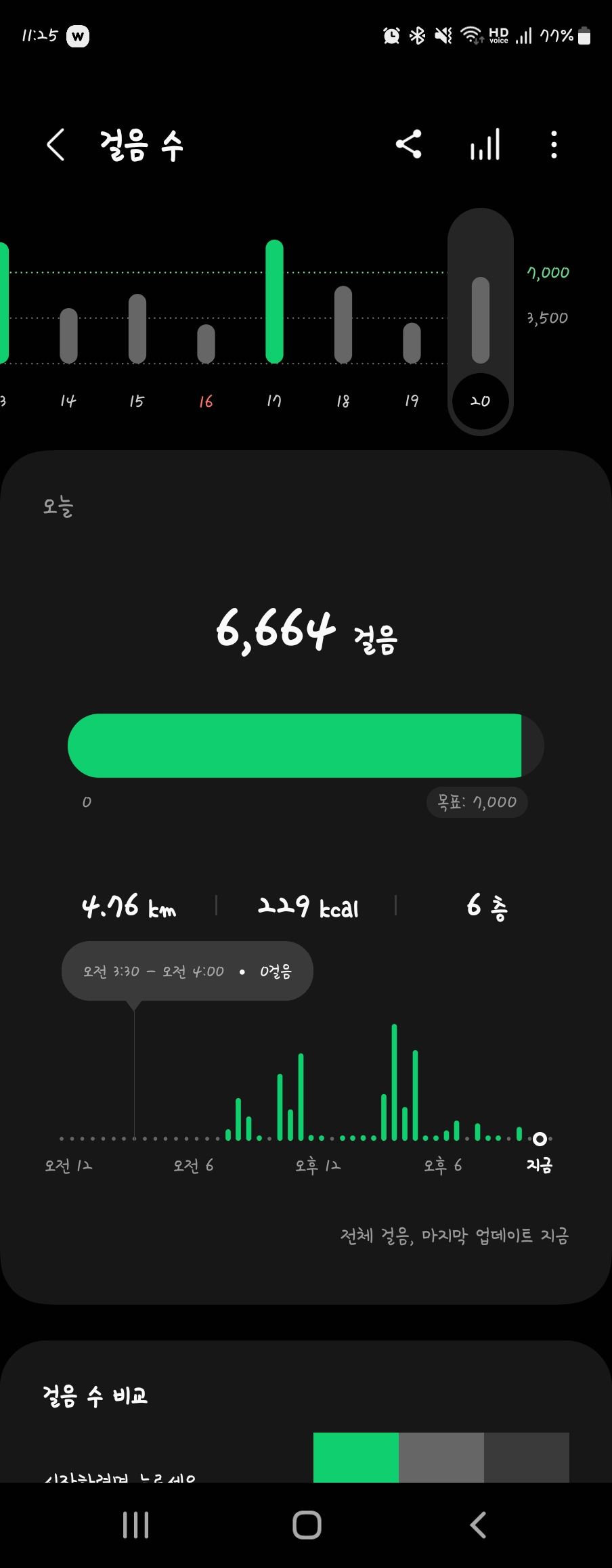Open the step trends chart icon
The height and width of the screenshot is (1568, 612).
tap(485, 145)
